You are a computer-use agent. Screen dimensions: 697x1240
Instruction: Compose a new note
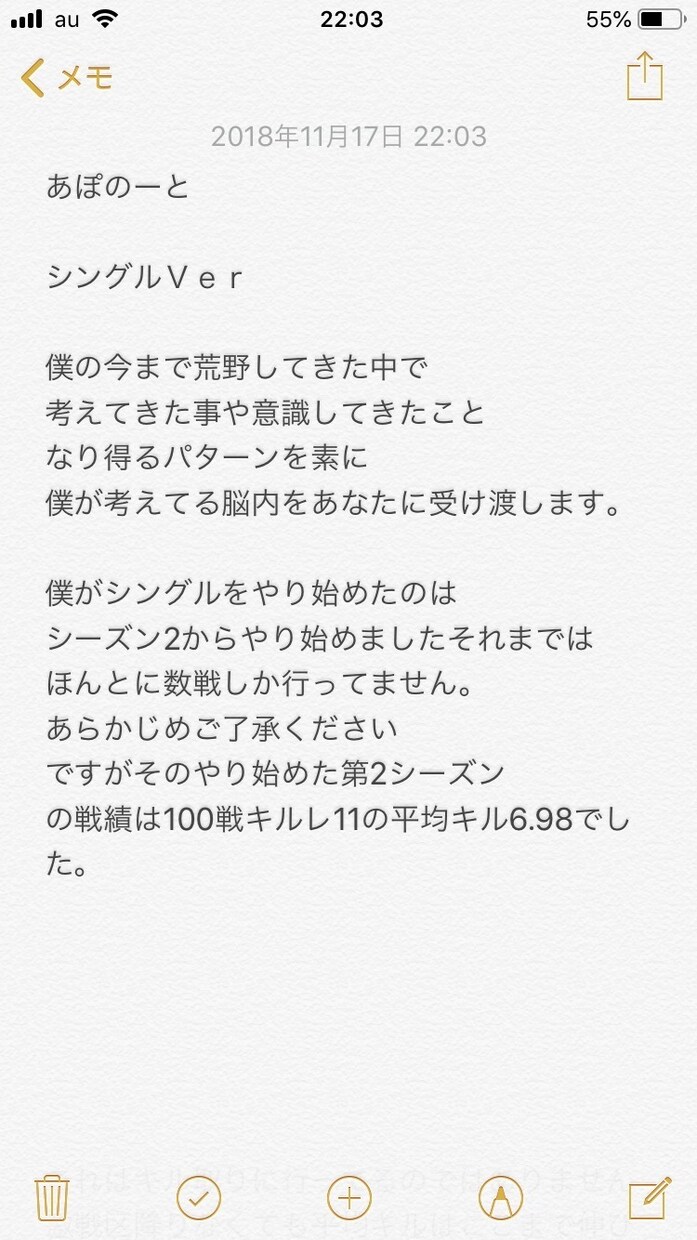click(649, 1197)
